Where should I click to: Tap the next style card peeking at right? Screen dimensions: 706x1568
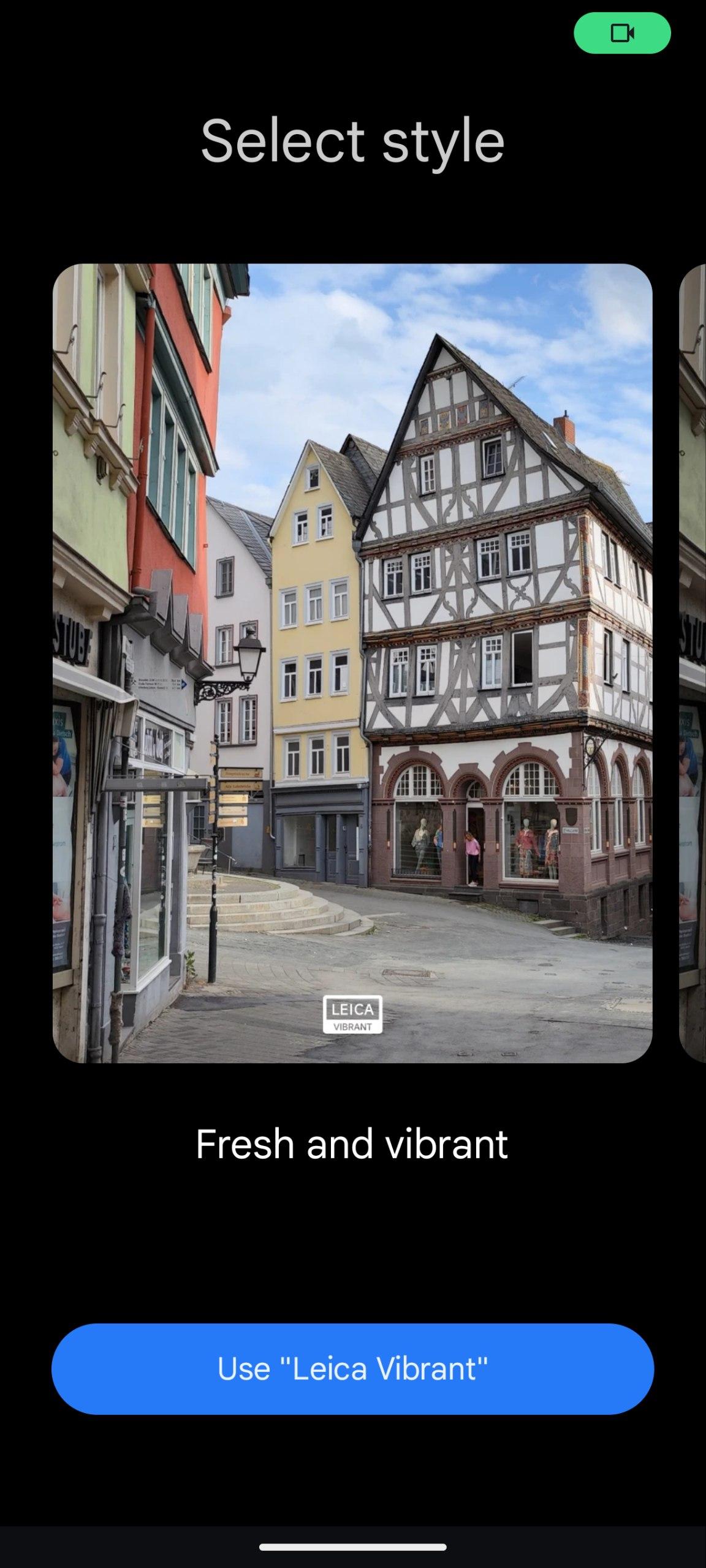[694, 663]
